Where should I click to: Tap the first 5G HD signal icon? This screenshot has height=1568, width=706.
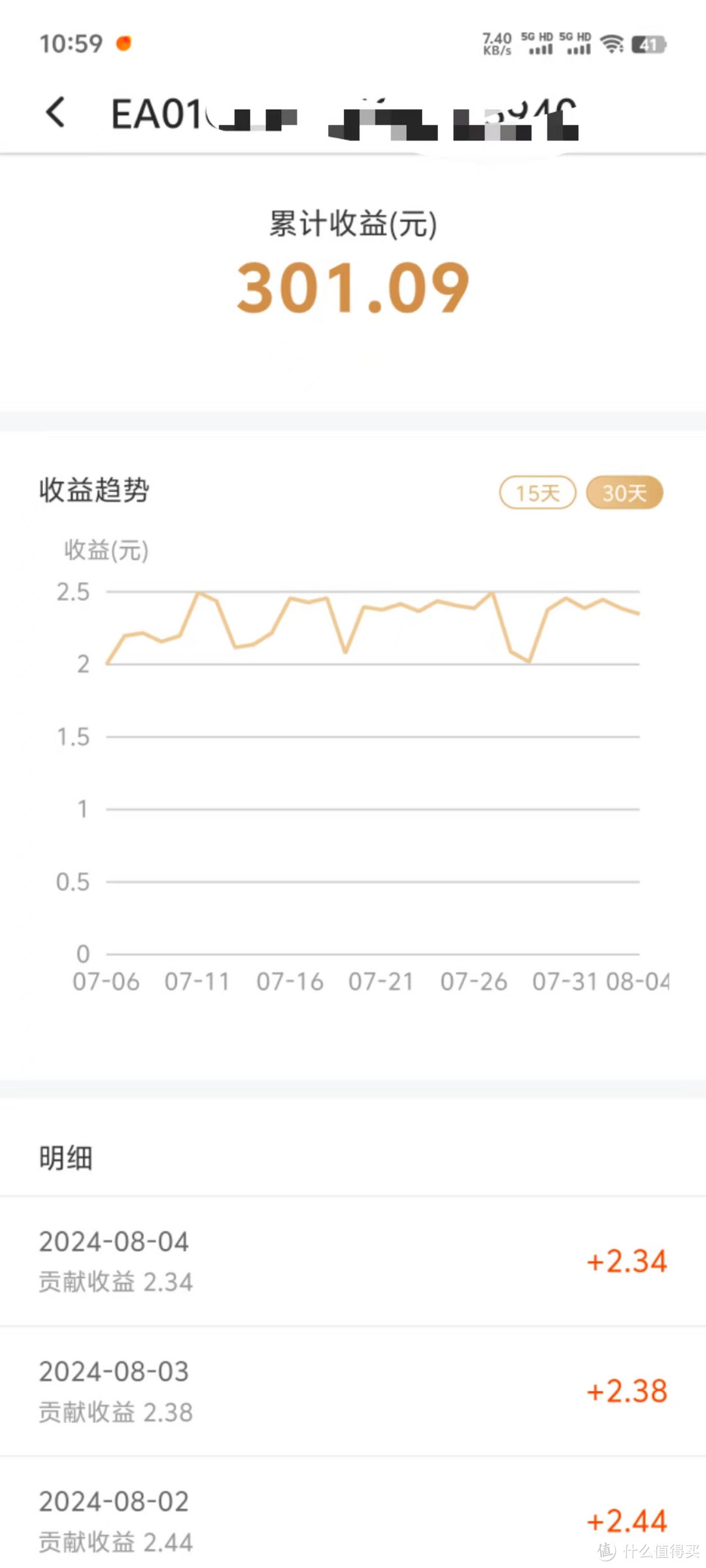(x=537, y=46)
